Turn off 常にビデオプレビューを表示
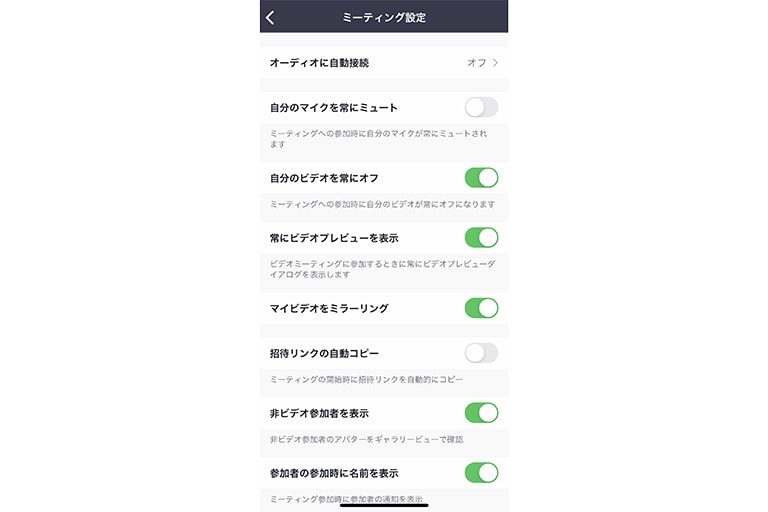The image size is (768, 512). coord(481,238)
